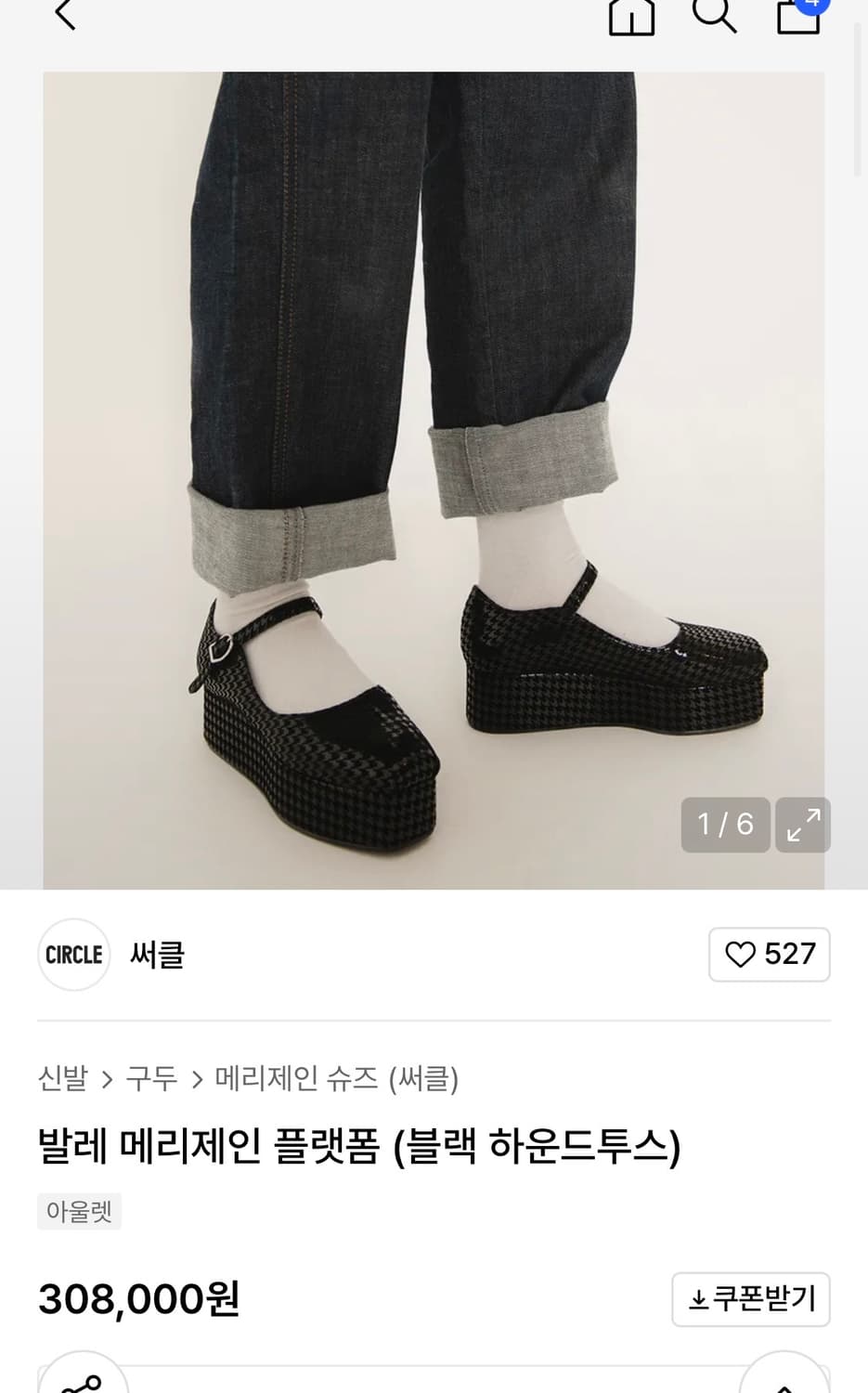Image resolution: width=868 pixels, height=1393 pixels.
Task: Expand the image counter showing 1/6
Action: click(725, 825)
